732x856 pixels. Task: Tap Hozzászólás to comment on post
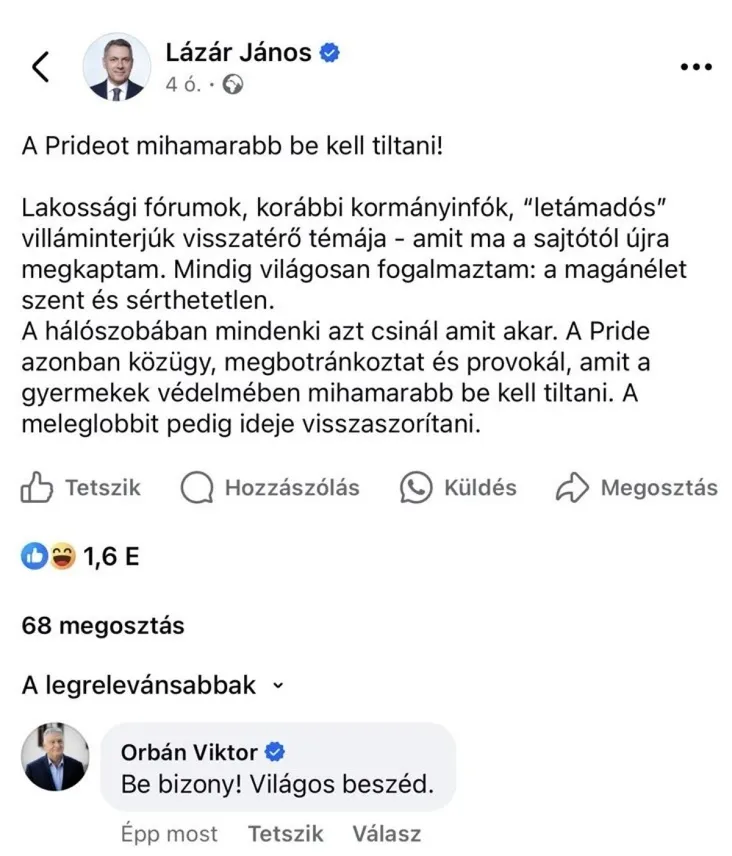(270, 488)
